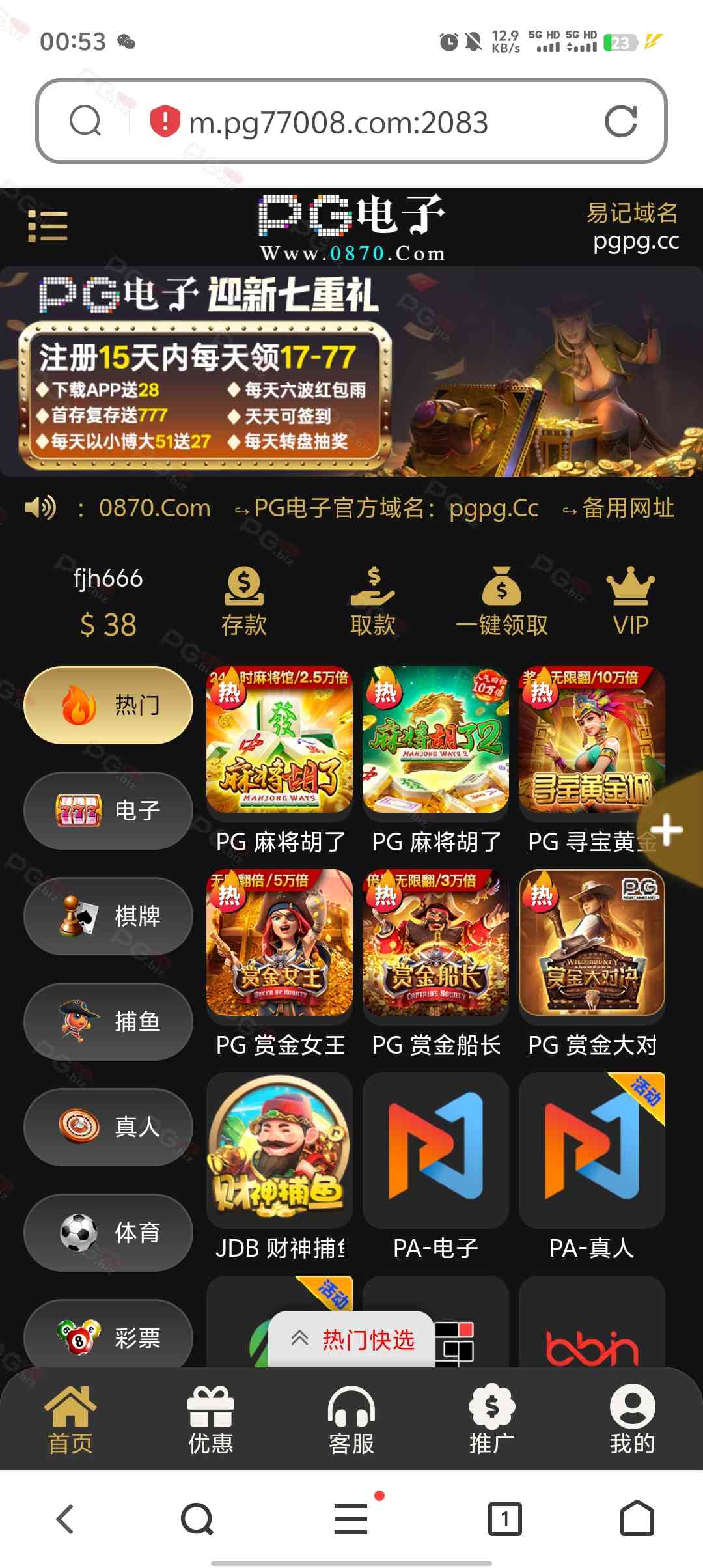
Task: Open the PG 赏金船长 game tile
Action: tap(436, 944)
